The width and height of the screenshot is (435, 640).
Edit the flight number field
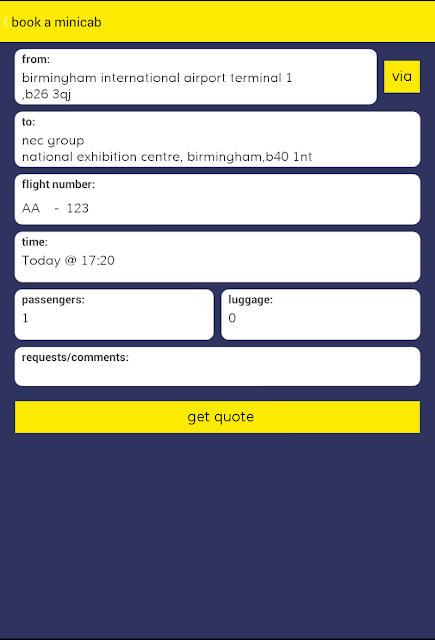coord(218,199)
